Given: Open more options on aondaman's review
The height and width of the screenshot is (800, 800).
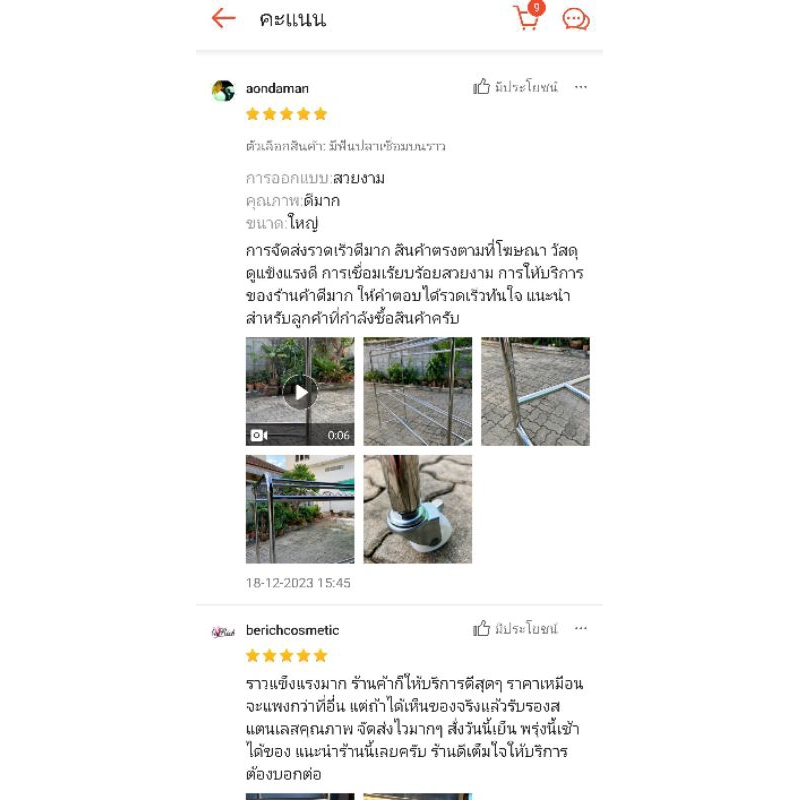Looking at the screenshot, I should pyautogui.click(x=581, y=87).
